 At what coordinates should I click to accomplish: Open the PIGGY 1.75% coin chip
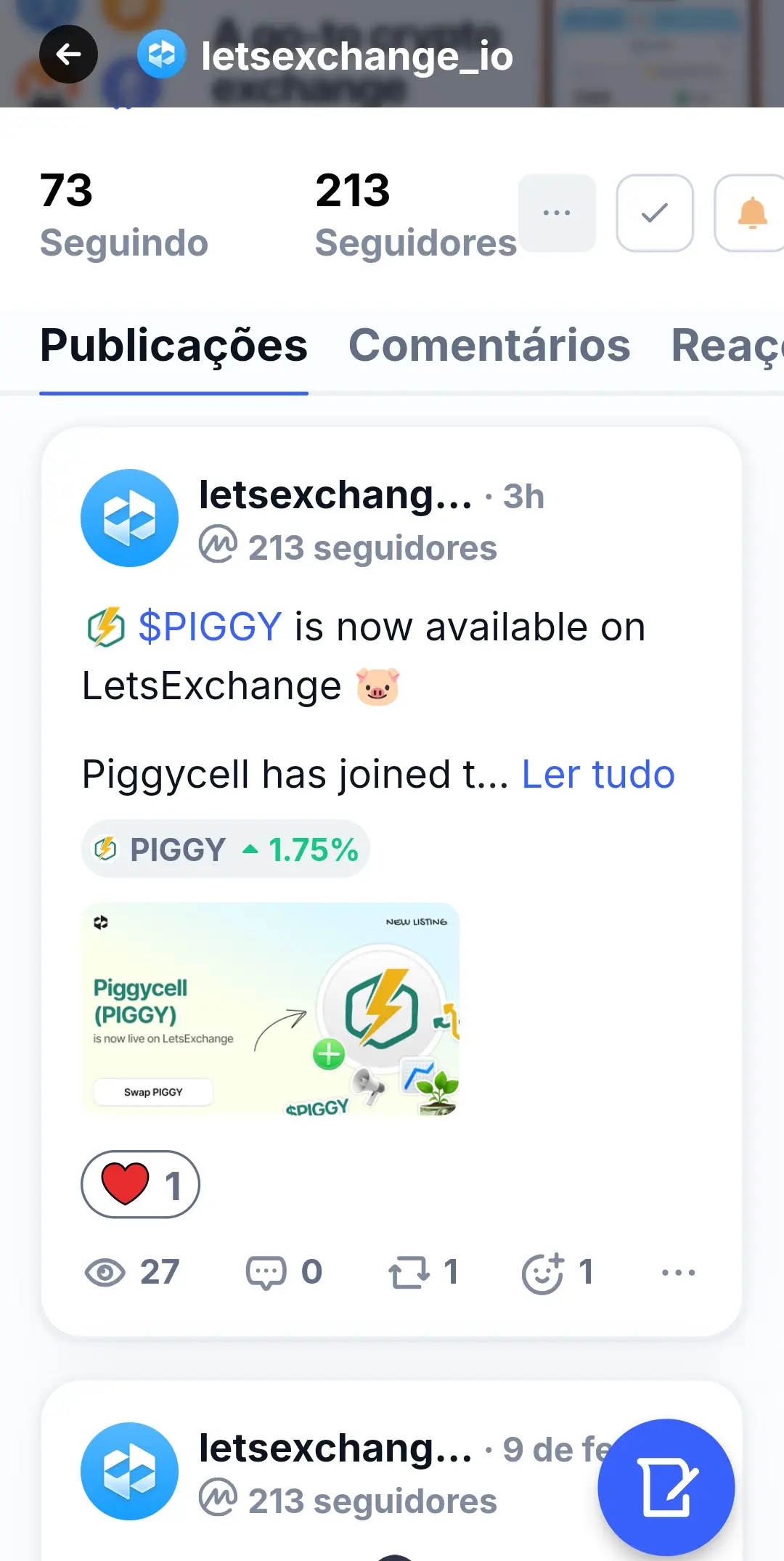226,849
